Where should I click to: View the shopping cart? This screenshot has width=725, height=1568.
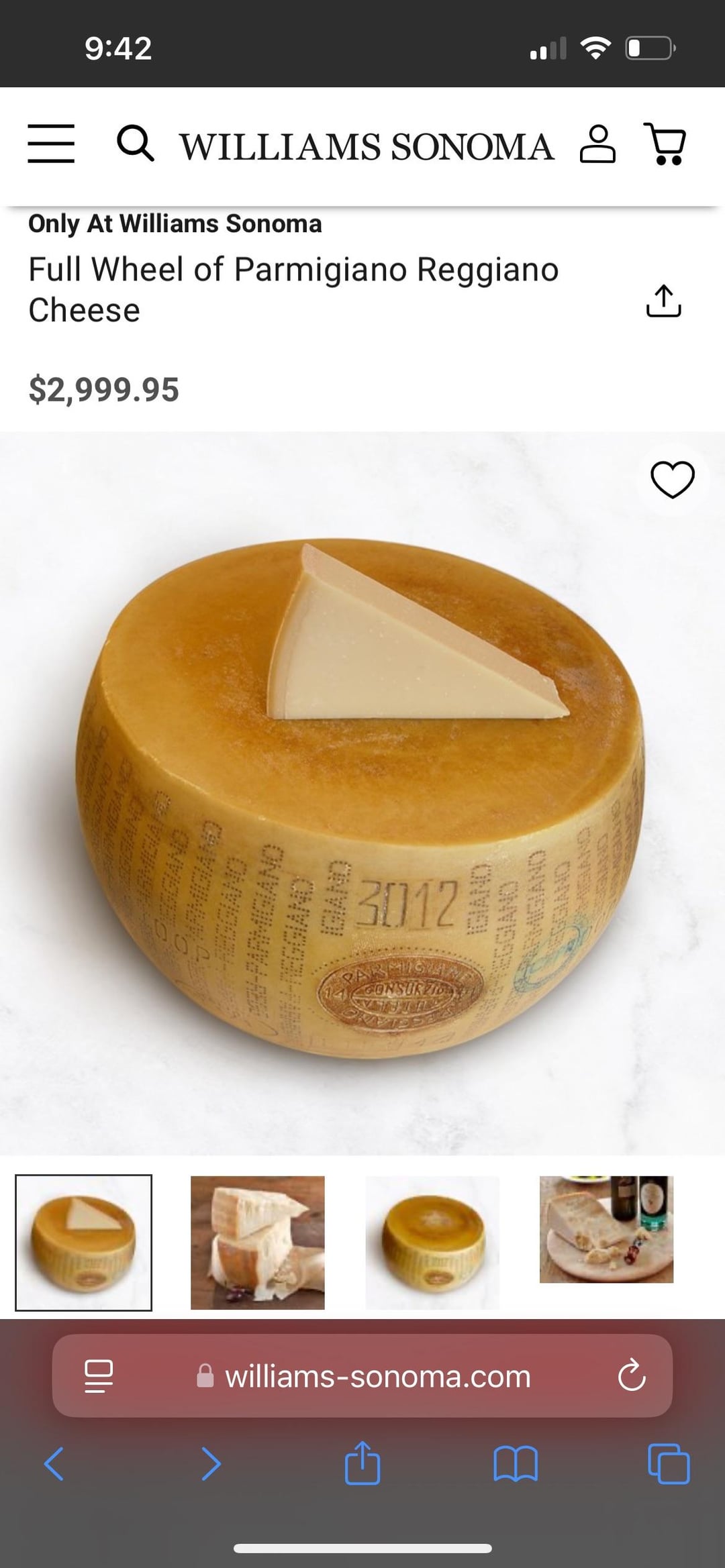pyautogui.click(x=665, y=144)
